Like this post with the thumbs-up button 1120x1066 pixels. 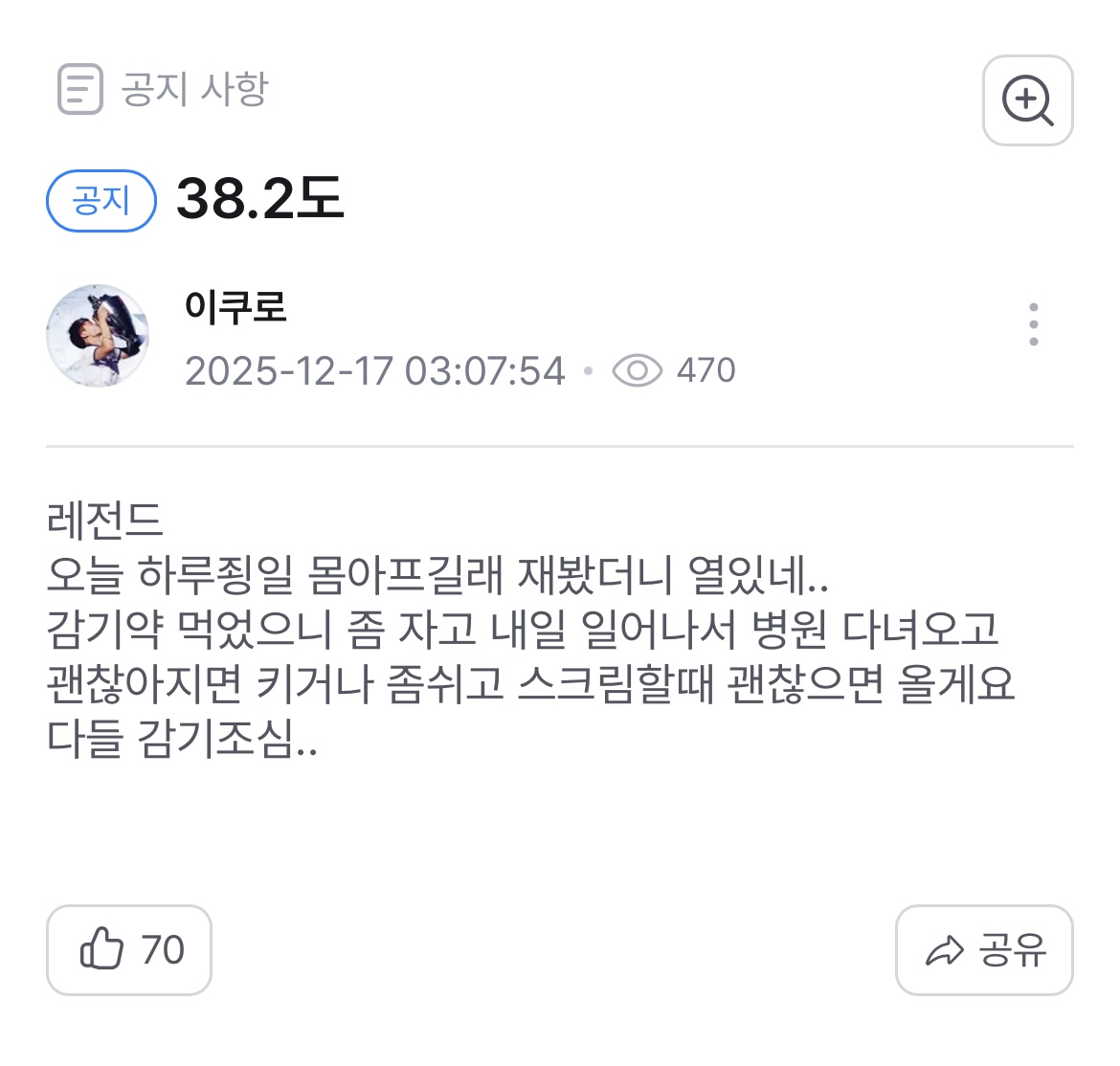pos(129,949)
